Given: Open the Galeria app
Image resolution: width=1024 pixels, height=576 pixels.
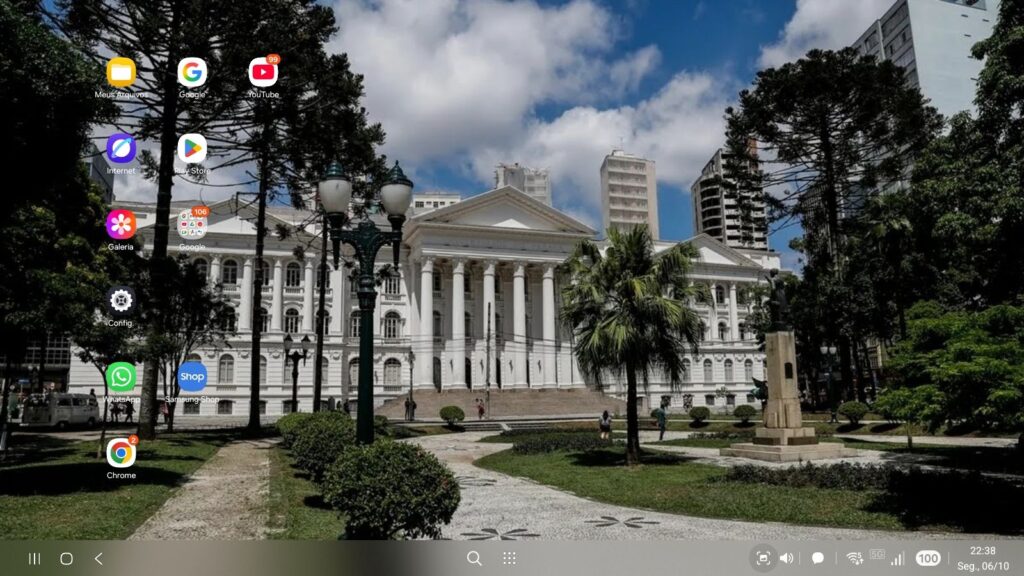Looking at the screenshot, I should tap(121, 224).
